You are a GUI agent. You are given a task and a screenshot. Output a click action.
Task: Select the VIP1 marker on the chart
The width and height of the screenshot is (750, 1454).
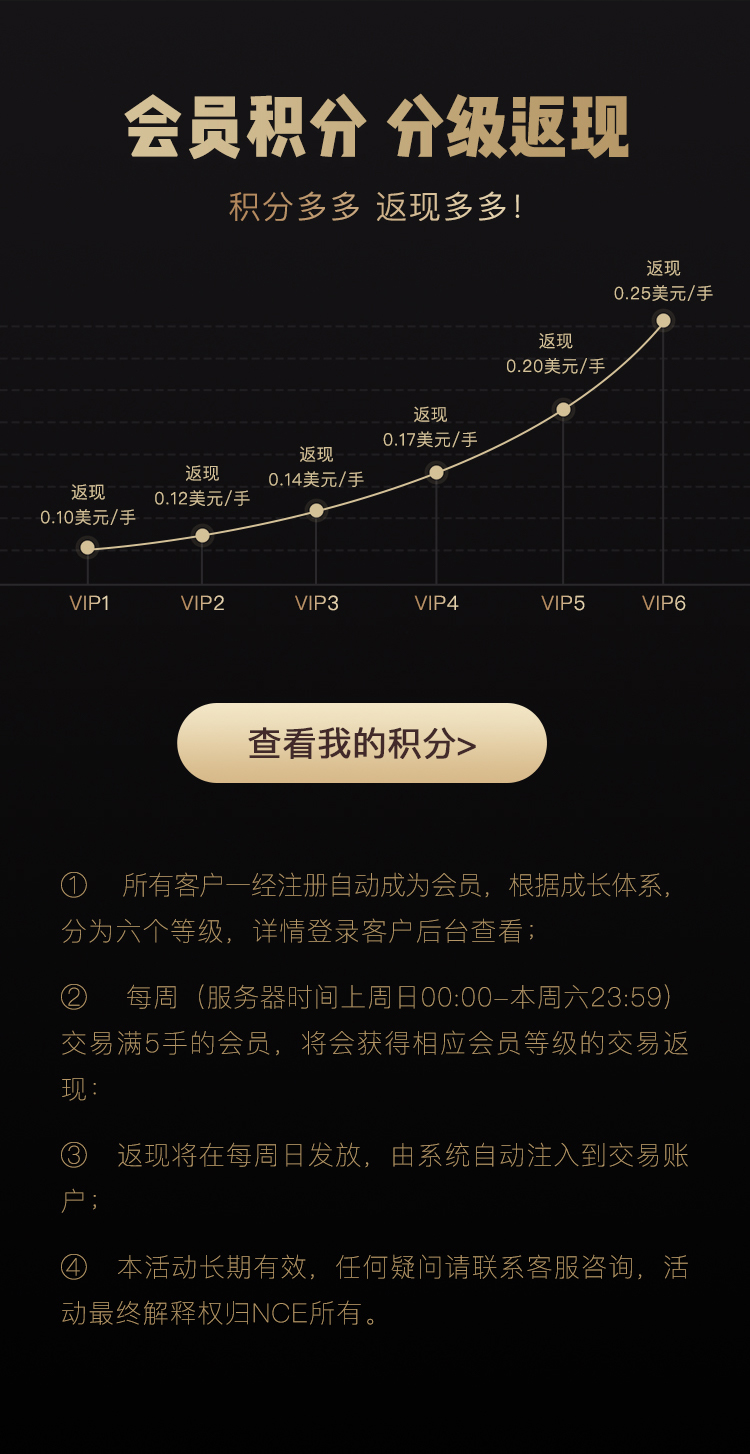(89, 547)
